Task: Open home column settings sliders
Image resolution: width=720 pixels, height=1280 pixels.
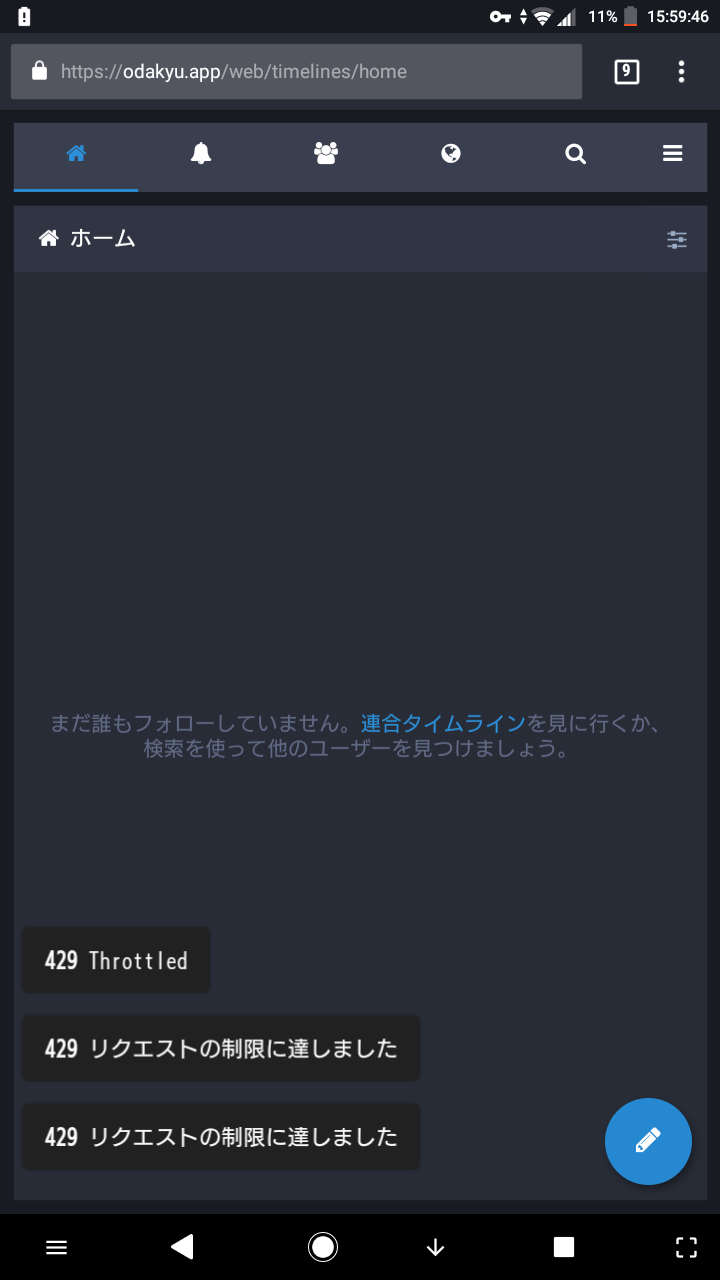Action: click(677, 239)
